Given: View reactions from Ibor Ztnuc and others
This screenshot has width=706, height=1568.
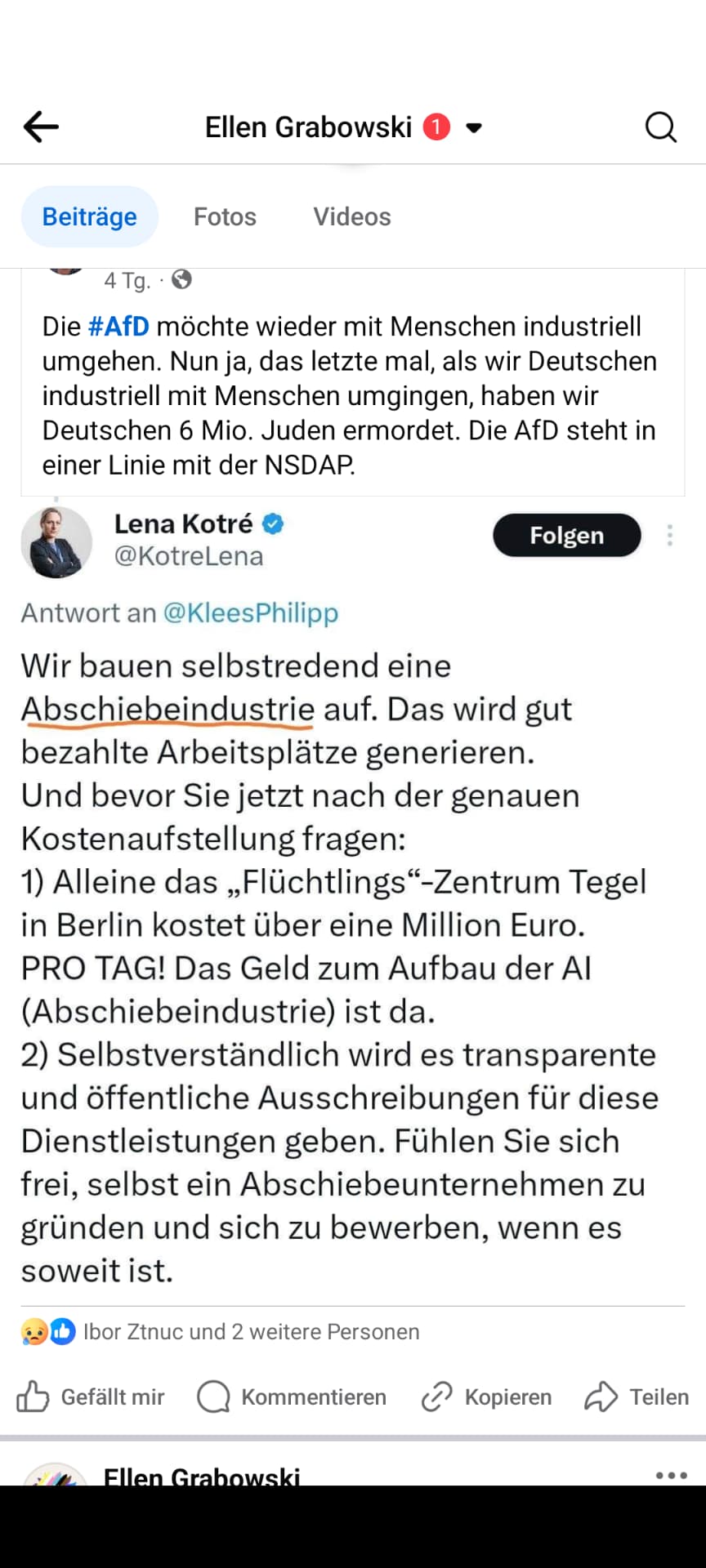Looking at the screenshot, I should 220,1331.
